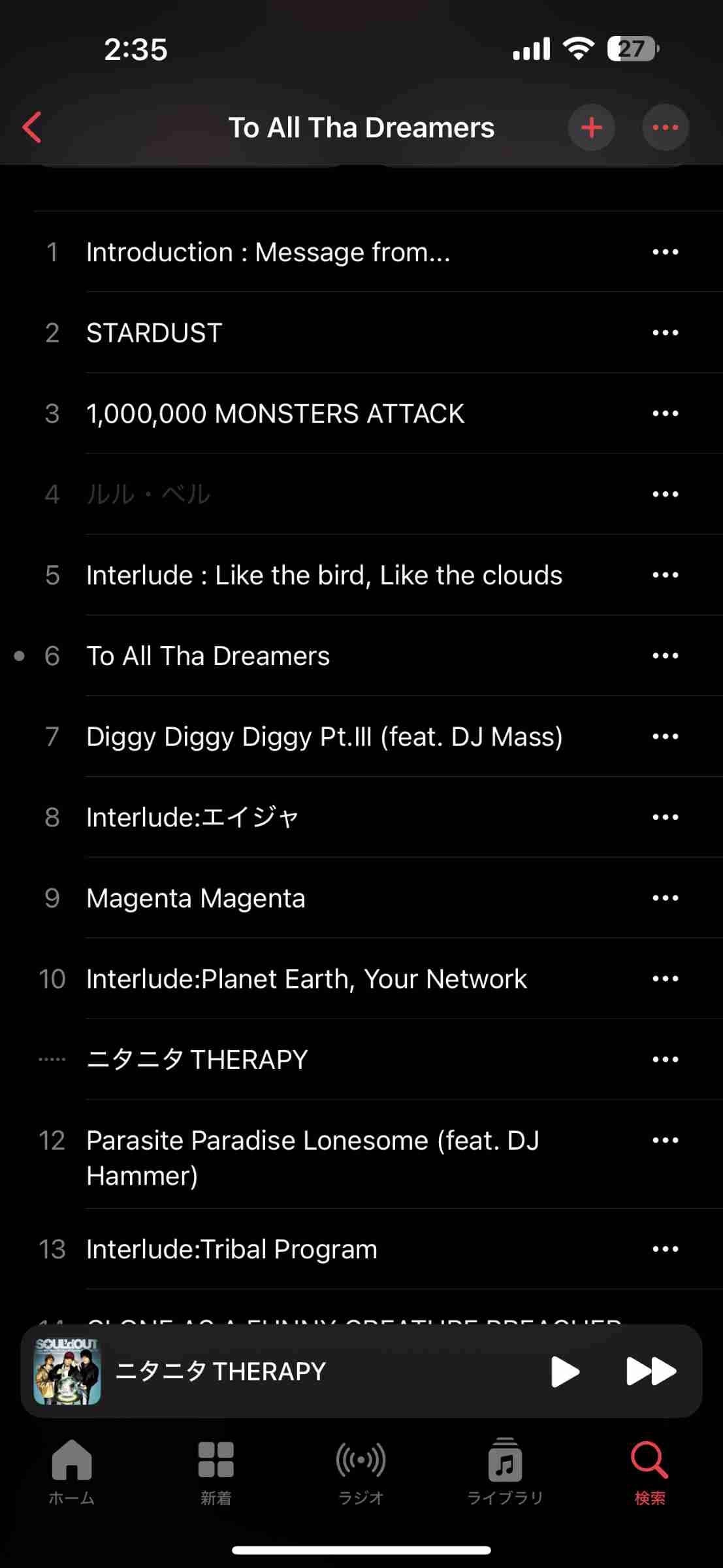
Task: Play 1,000,000 MONSTERS ATTACK
Action: [x=275, y=414]
